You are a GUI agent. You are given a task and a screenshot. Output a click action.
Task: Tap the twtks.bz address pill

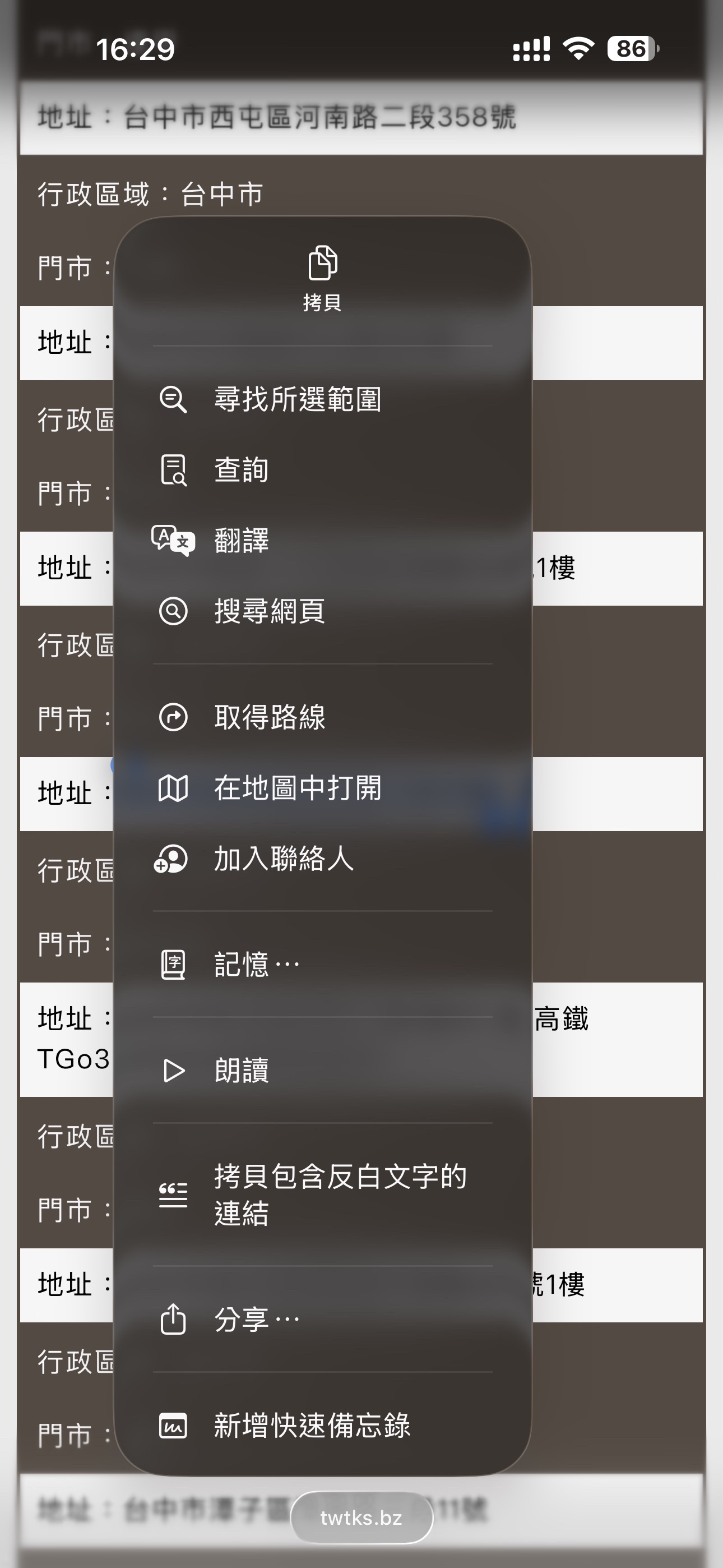[361, 1518]
